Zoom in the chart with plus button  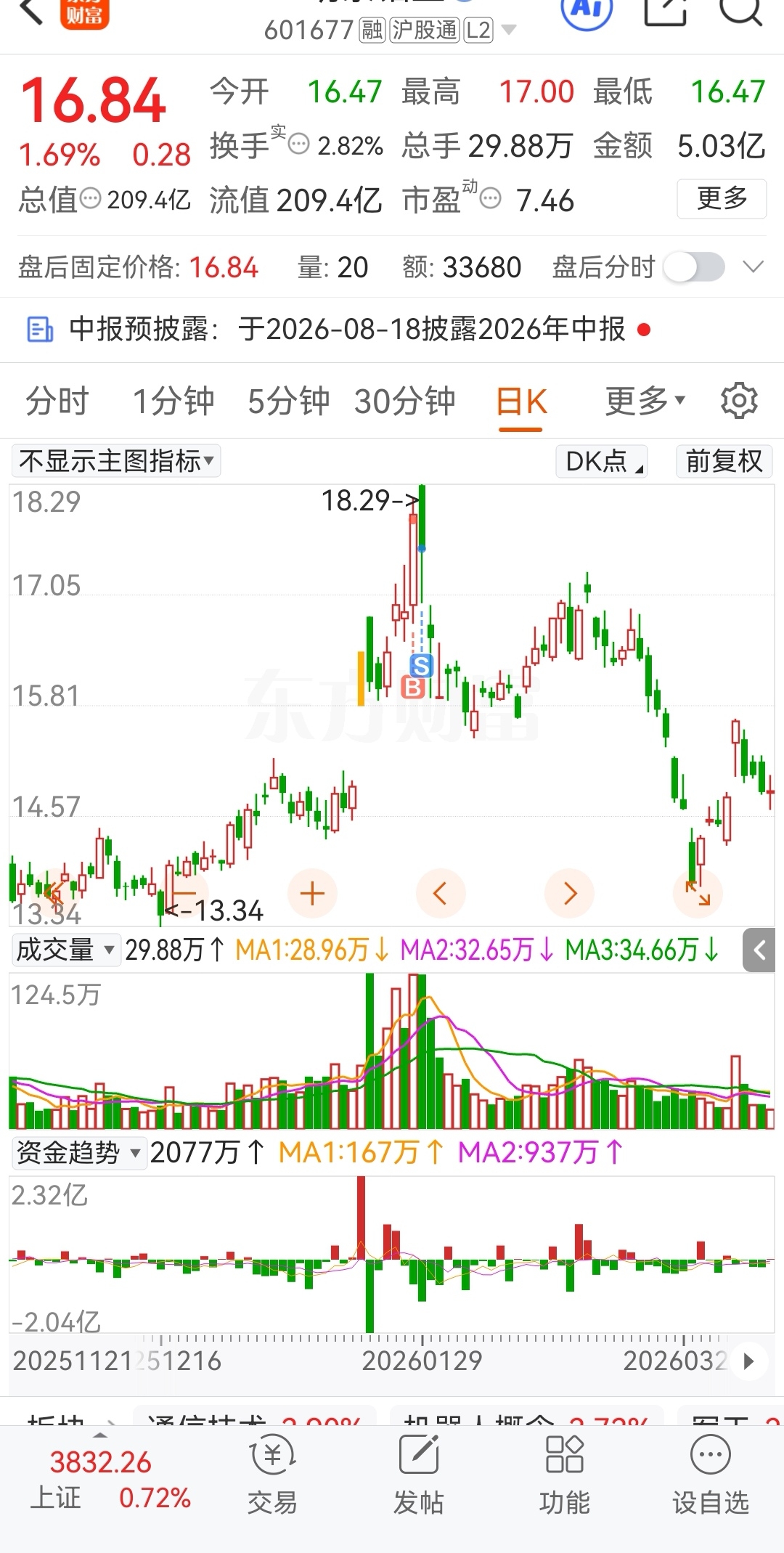(312, 894)
